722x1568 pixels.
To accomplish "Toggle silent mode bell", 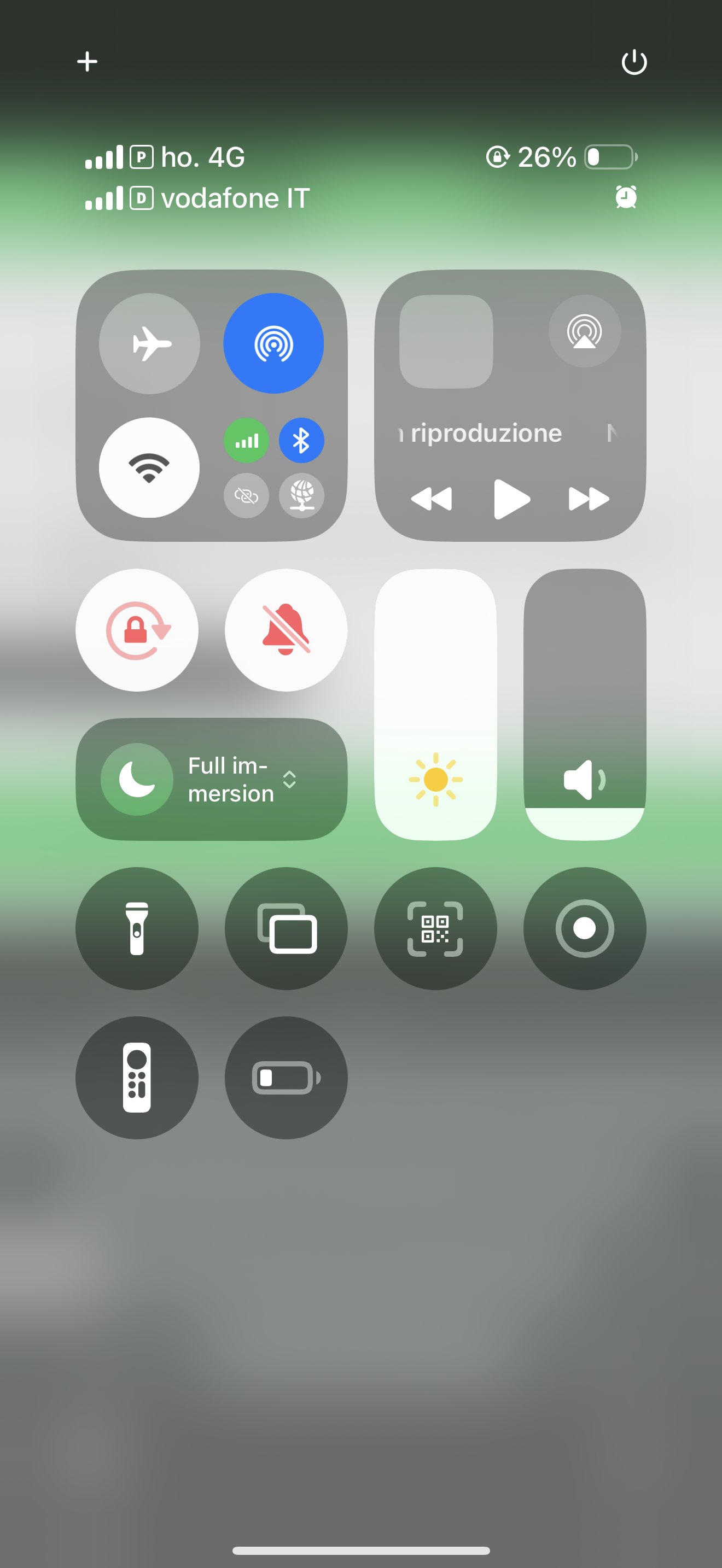I will (x=286, y=630).
